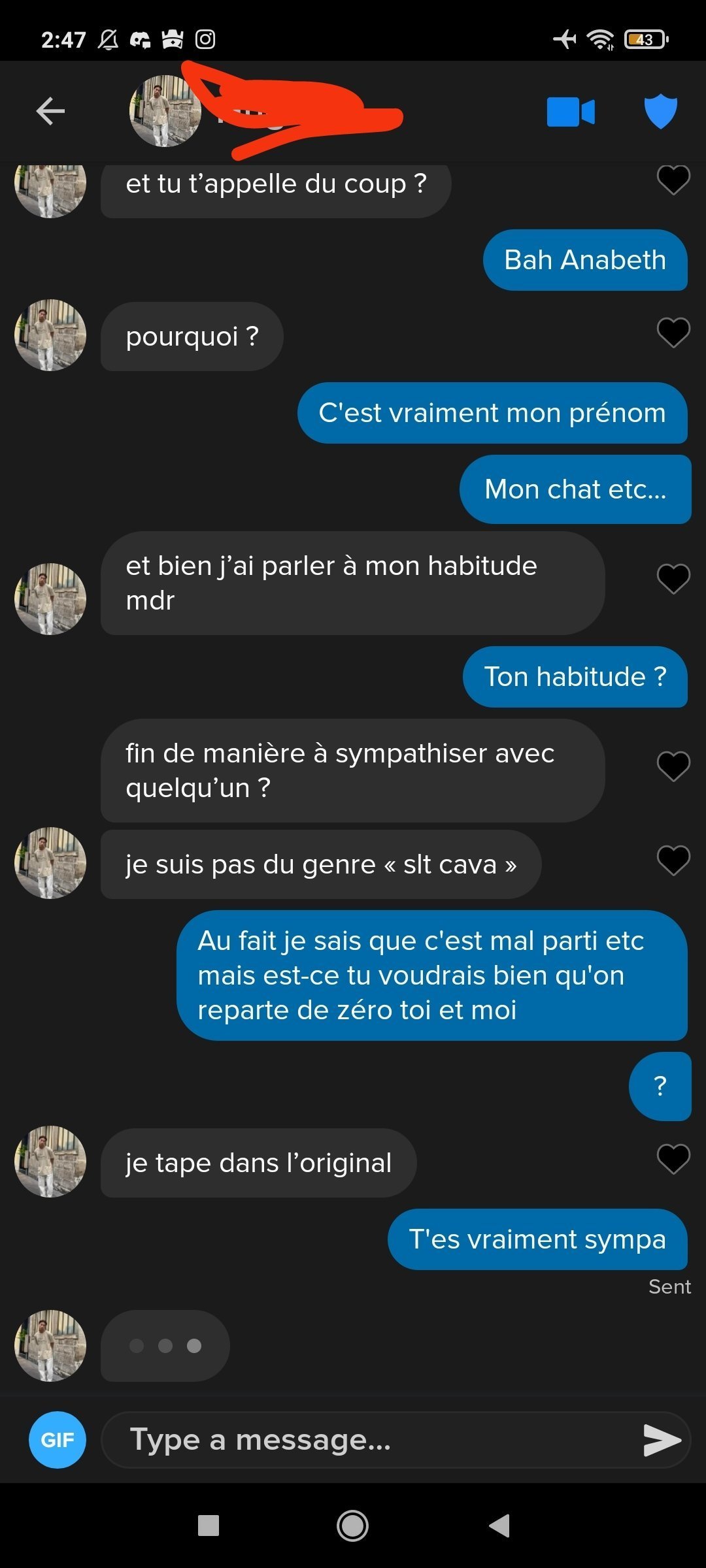Tap the avatar beside "pourquoi ?"
Image resolution: width=706 pixels, height=1568 pixels.
(50, 335)
